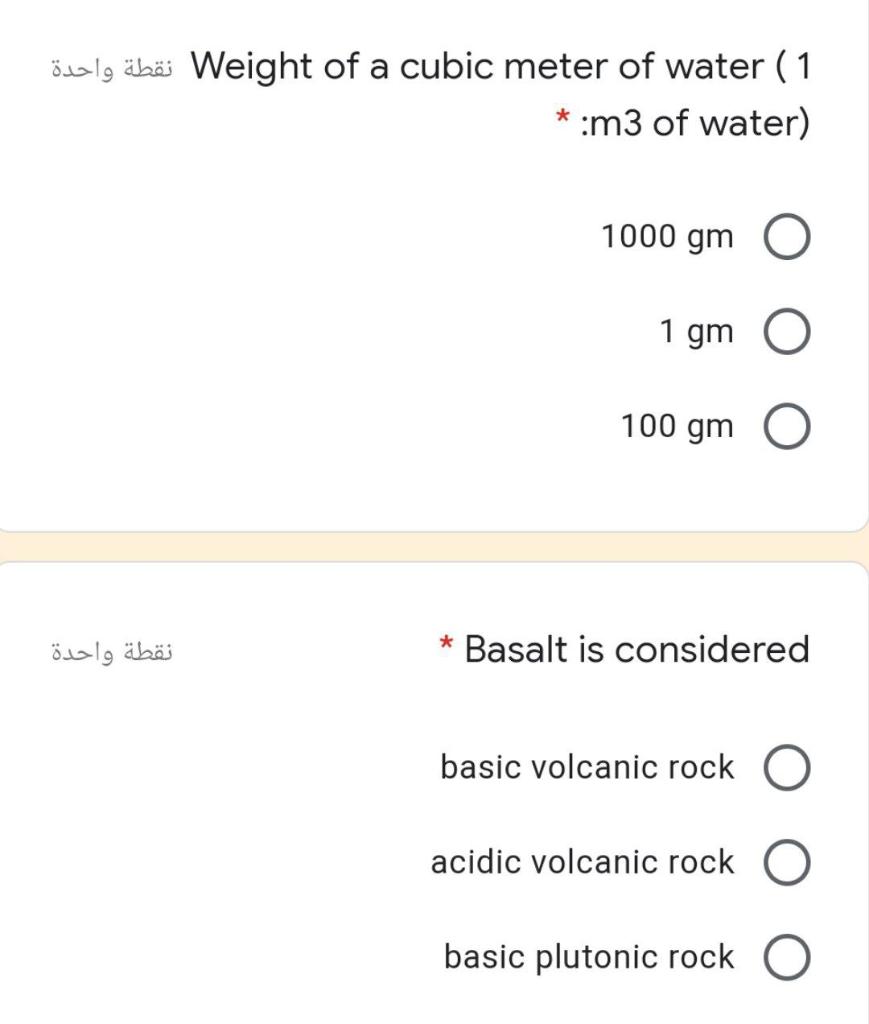This screenshot has width=869, height=1024.
Task: Select the 1000 gm answer option
Action: 787,239
